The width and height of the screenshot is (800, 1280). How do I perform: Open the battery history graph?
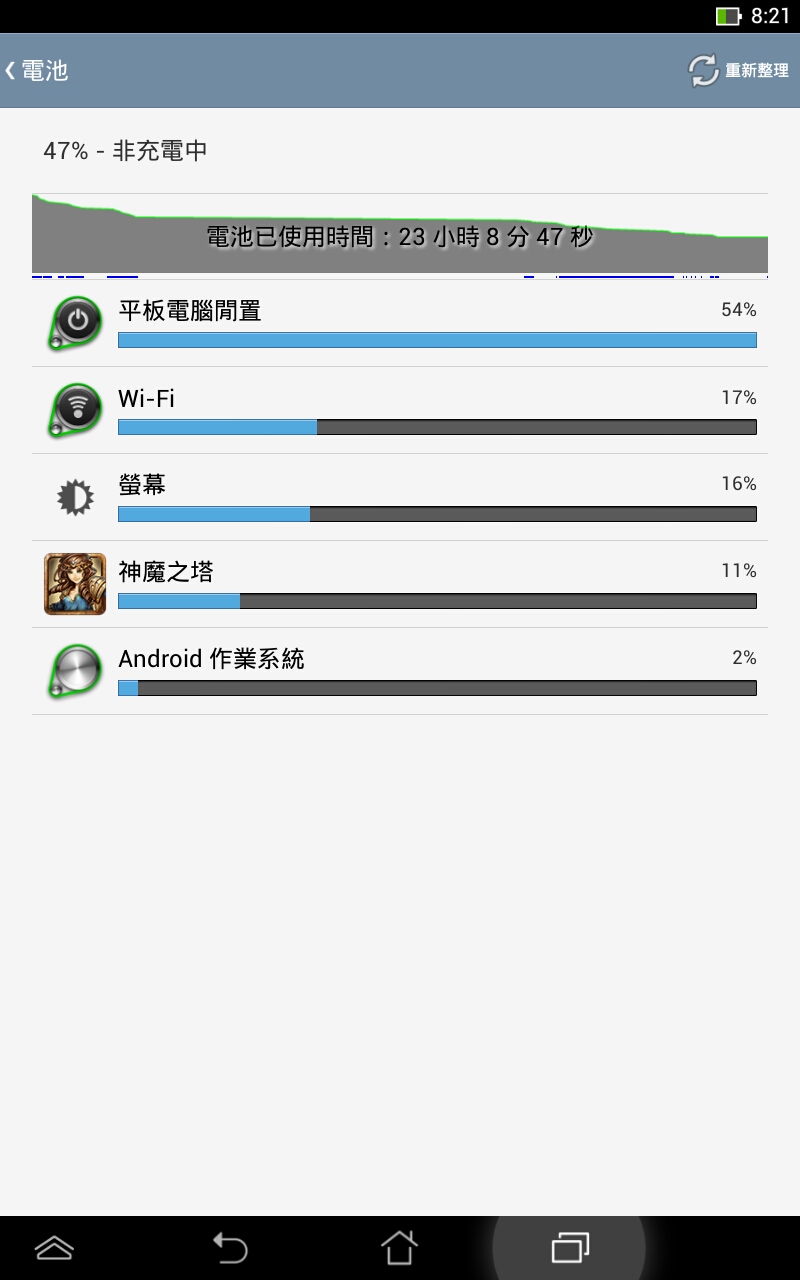pos(400,236)
